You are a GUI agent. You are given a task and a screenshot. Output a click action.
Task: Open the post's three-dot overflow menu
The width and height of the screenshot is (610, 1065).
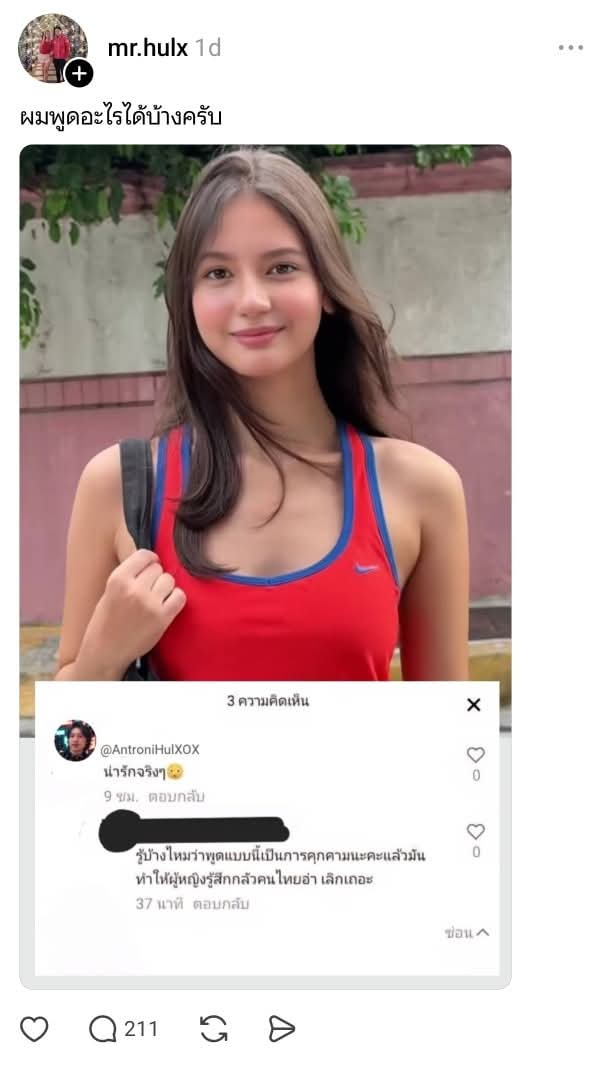coord(570,47)
